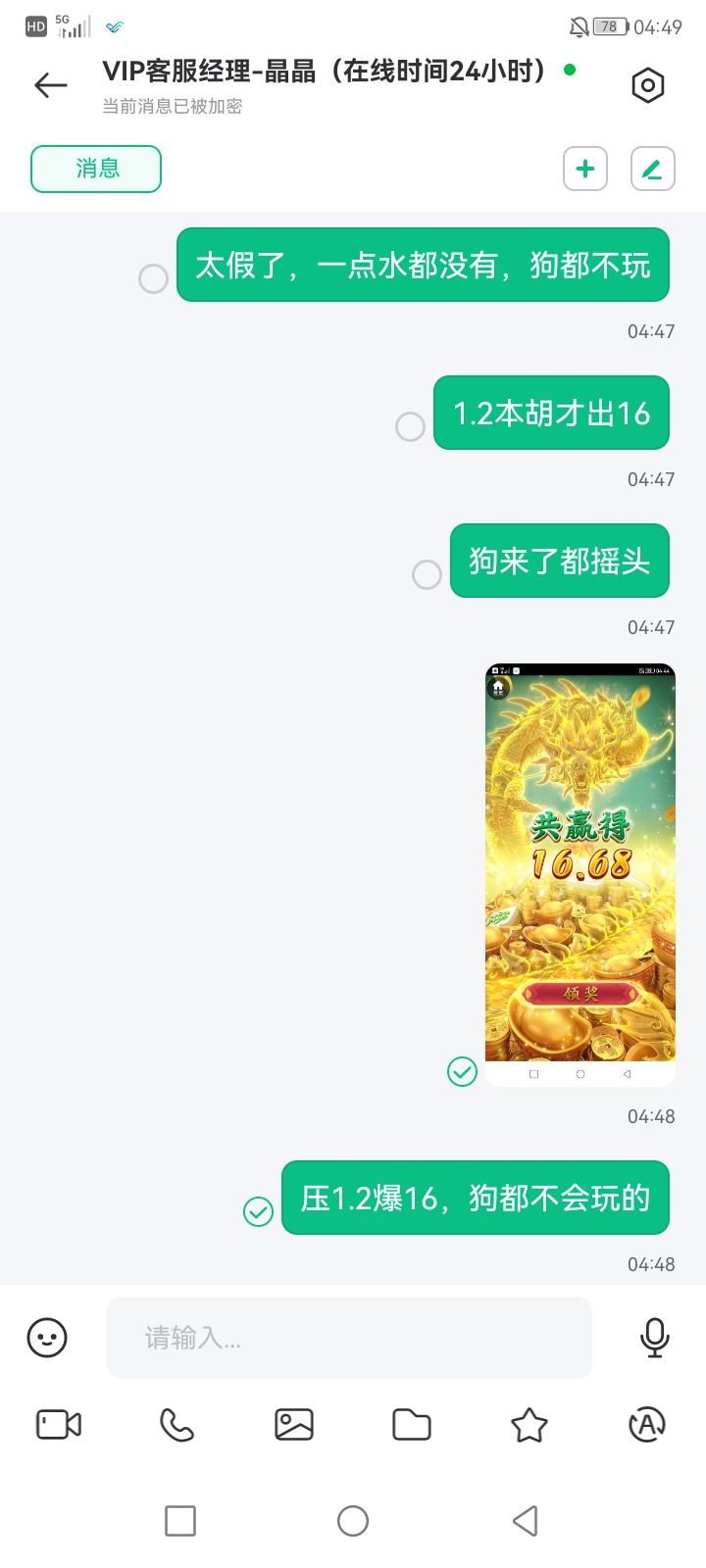Image resolution: width=706 pixels, height=1568 pixels.
Task: Attach a photo from gallery
Action: pyautogui.click(x=294, y=1424)
